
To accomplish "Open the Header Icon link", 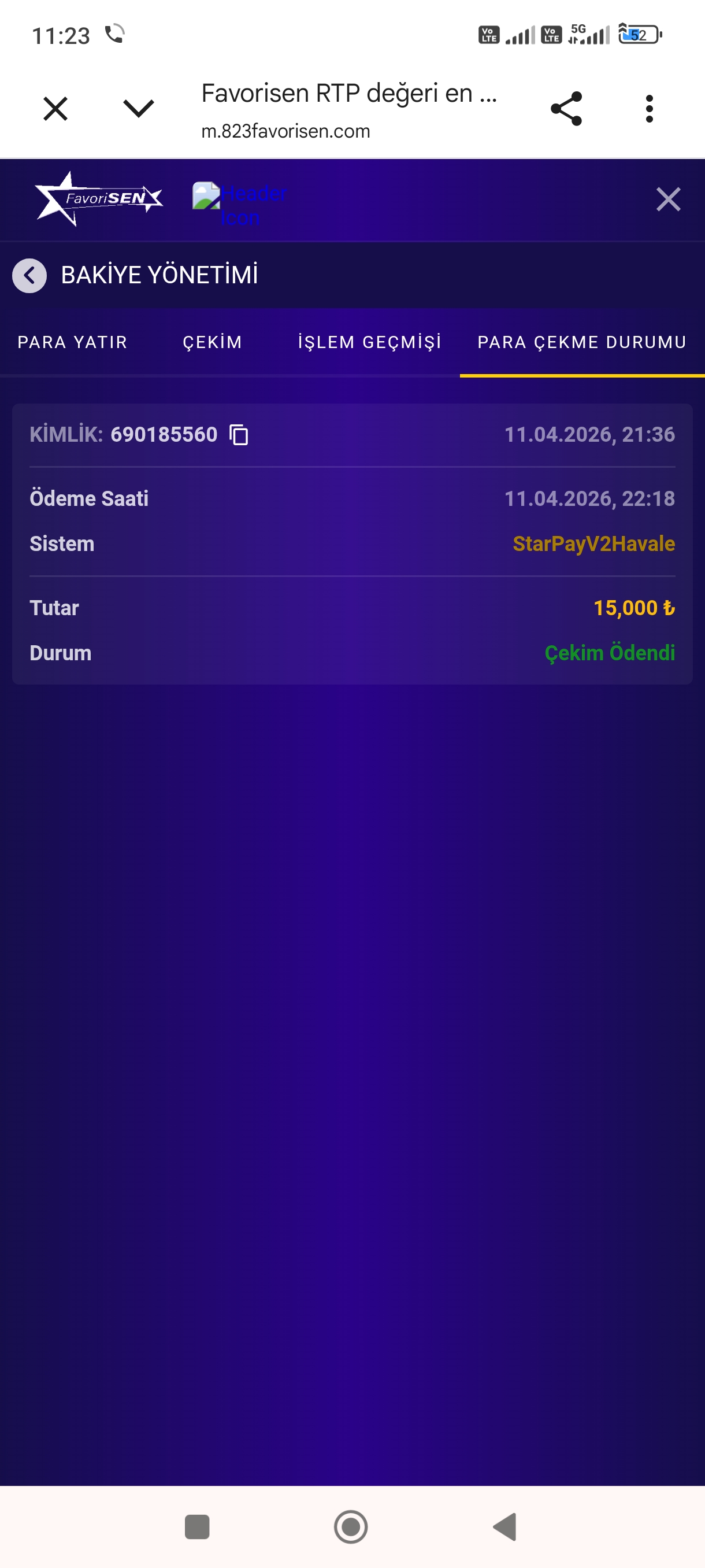I will click(x=240, y=205).
